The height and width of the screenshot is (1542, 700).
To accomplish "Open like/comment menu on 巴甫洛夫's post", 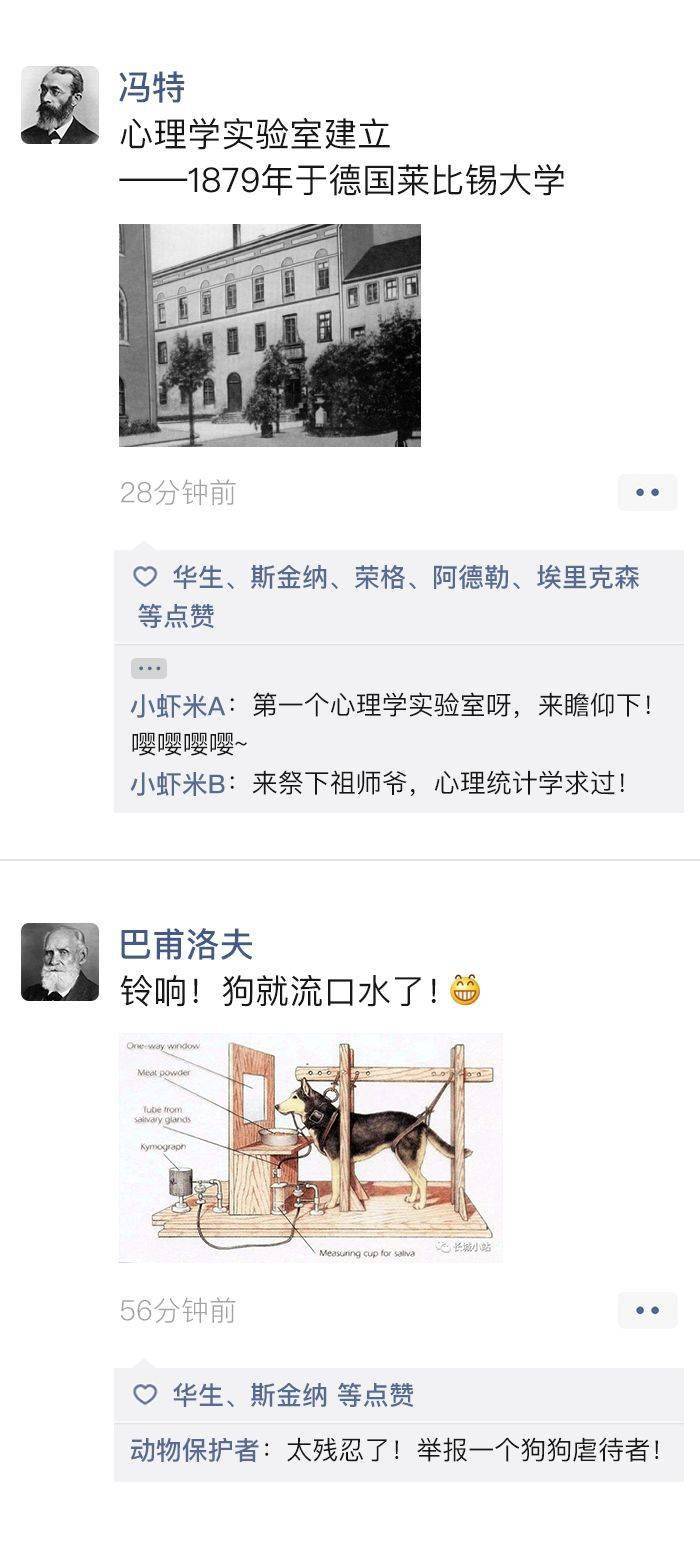I will tap(647, 1310).
